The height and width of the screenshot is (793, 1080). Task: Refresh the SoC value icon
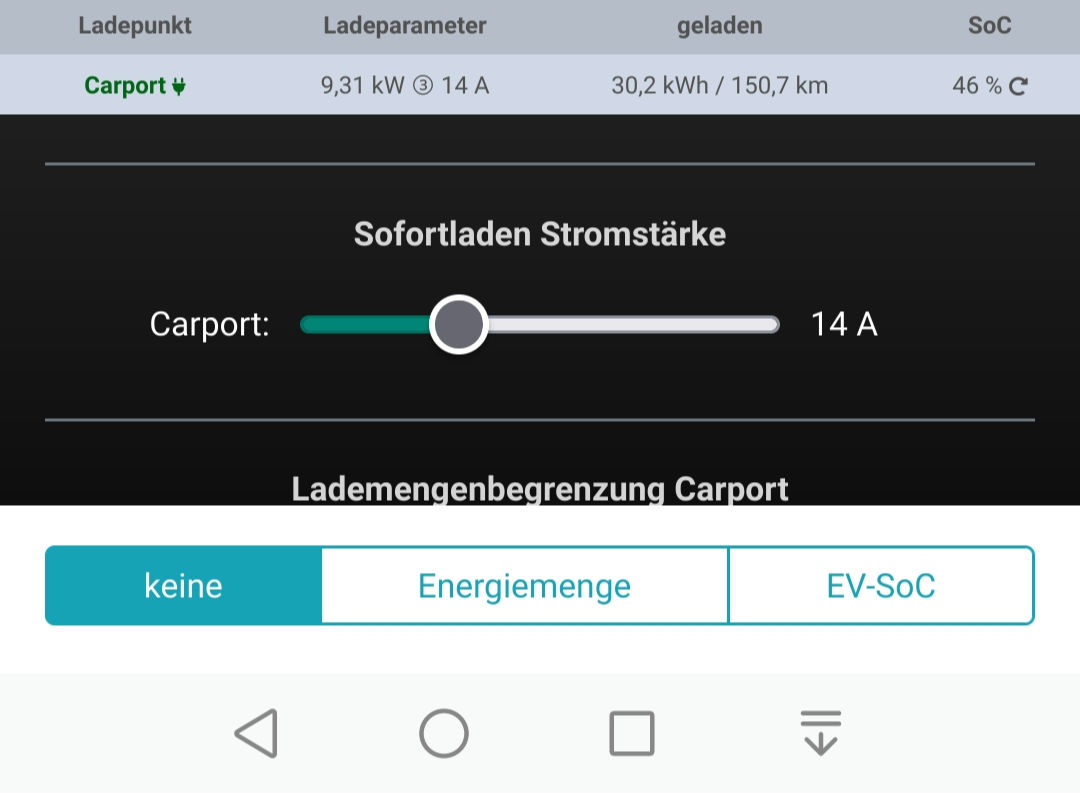pyautogui.click(x=1018, y=86)
